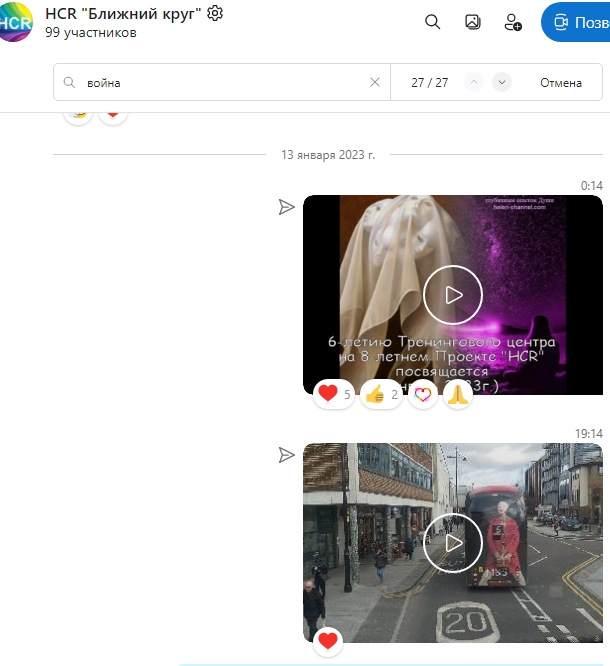Go to previous search result

tap(474, 83)
